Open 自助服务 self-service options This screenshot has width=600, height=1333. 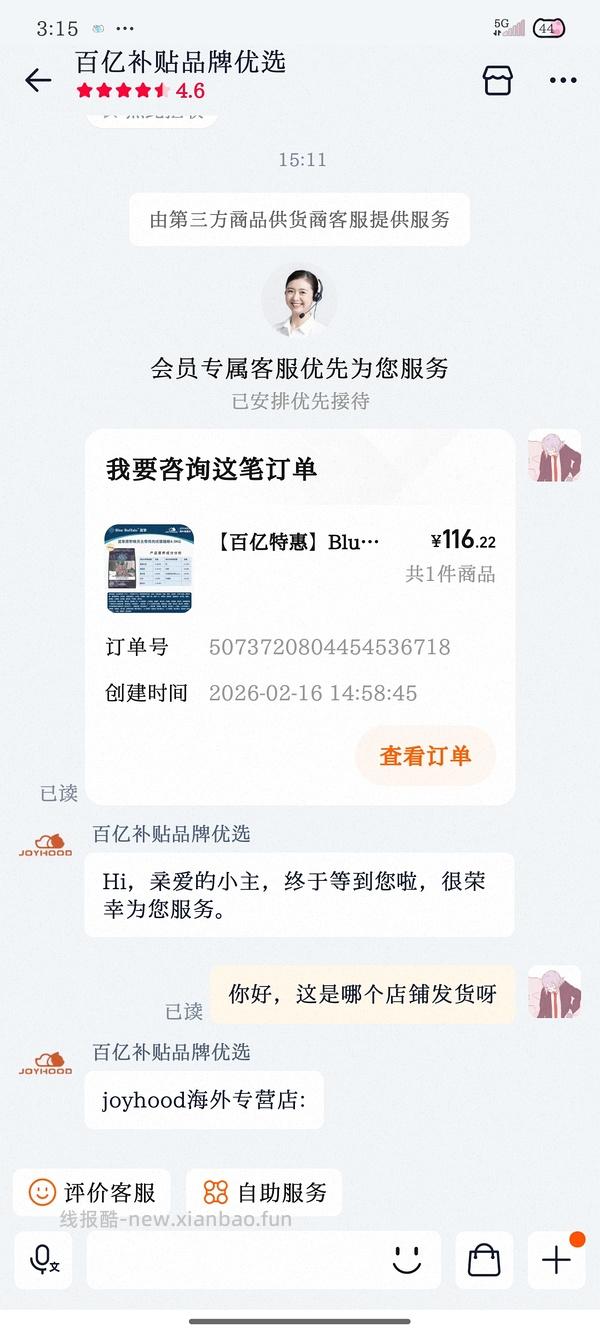click(x=264, y=1192)
